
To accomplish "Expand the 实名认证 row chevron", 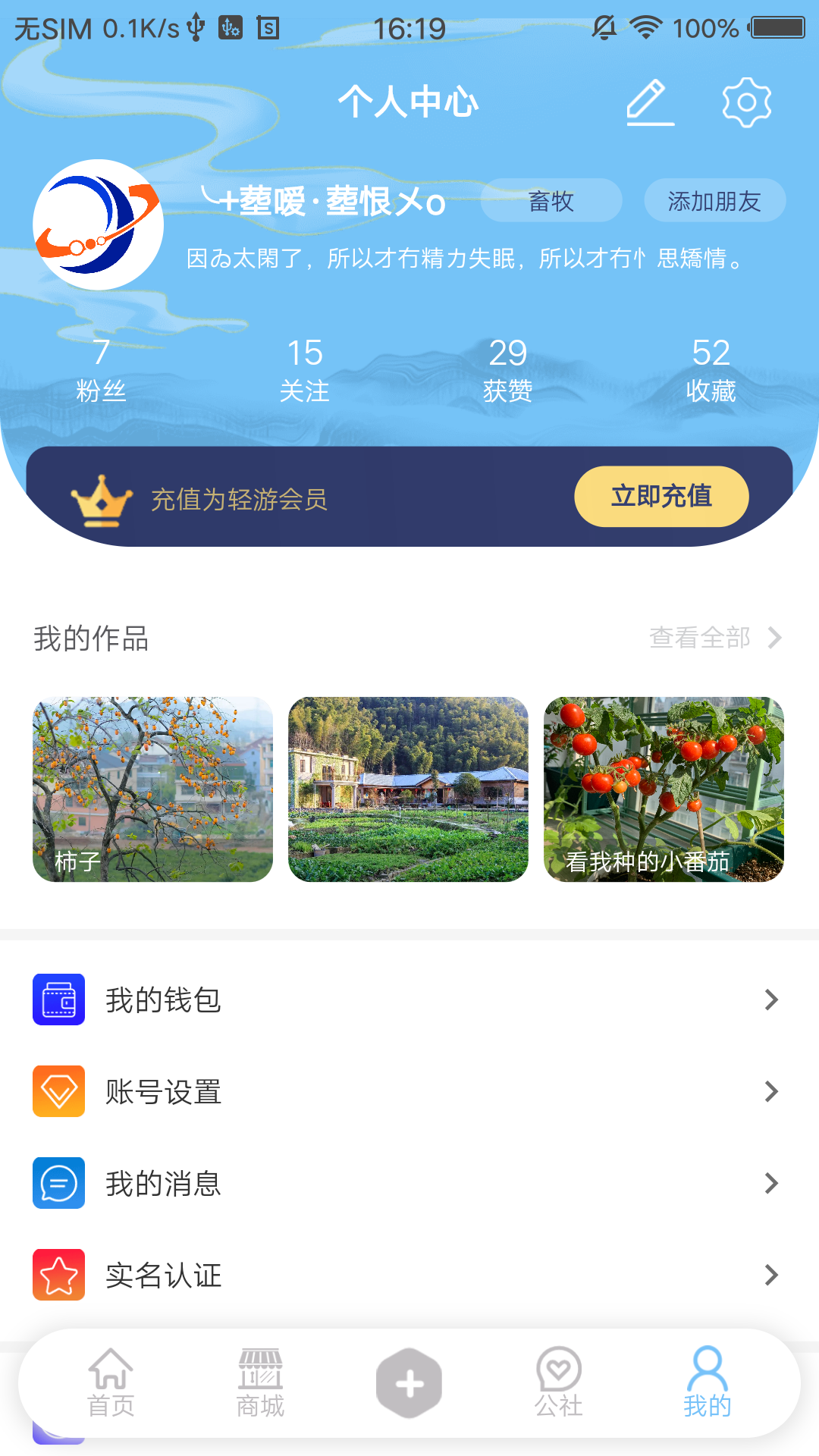I will [x=773, y=1276].
